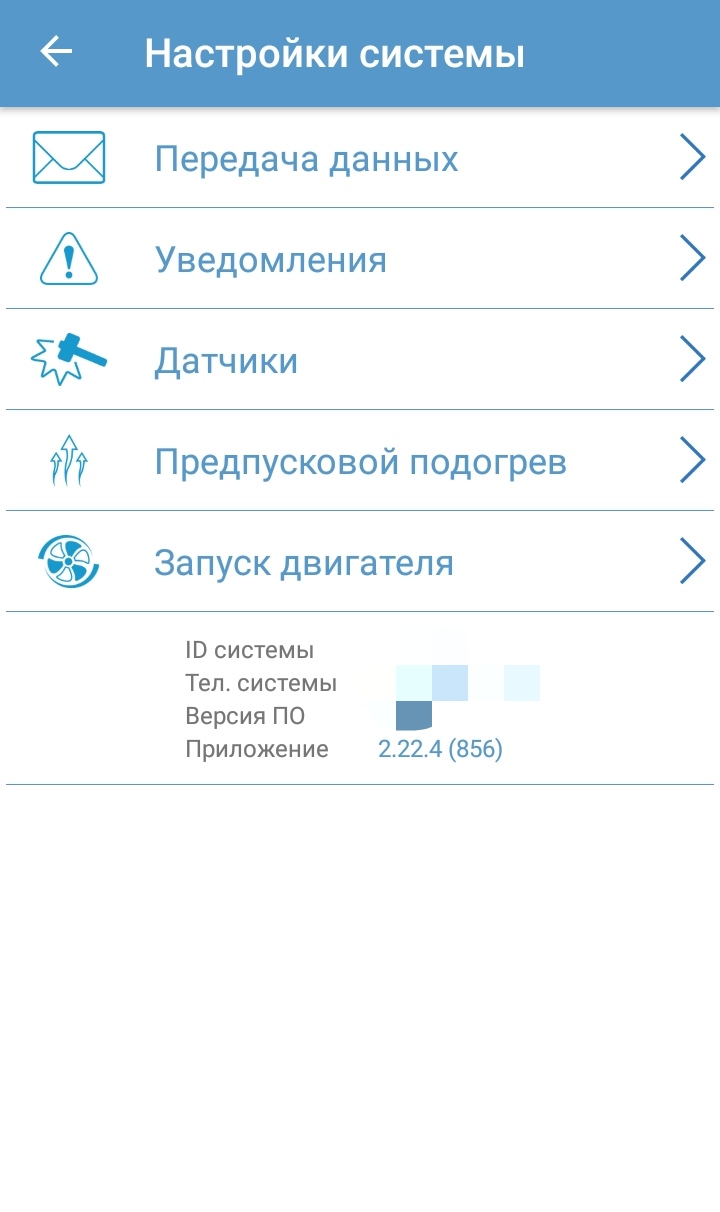Screen dimensions: 720x1212
Task: Go back using the header arrow
Action: pyautogui.click(x=56, y=52)
